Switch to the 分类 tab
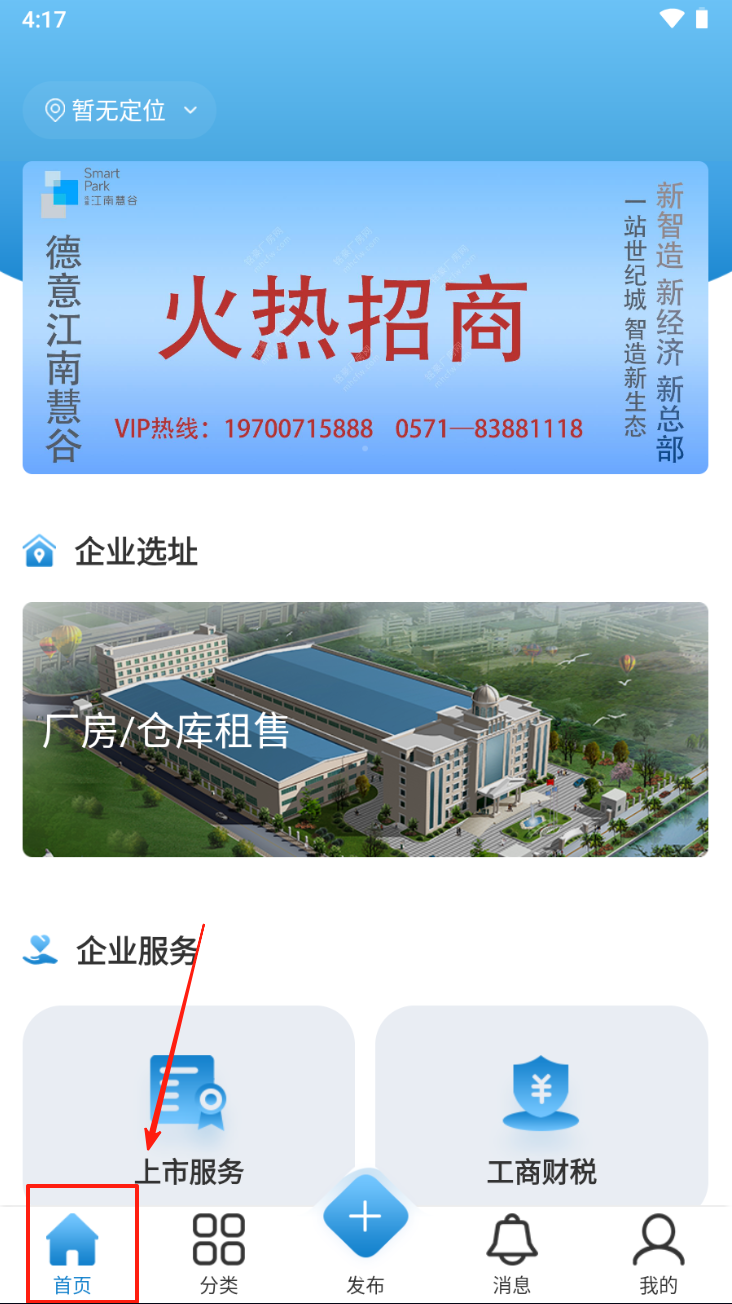Viewport: 732px width, 1304px height. [x=219, y=1254]
